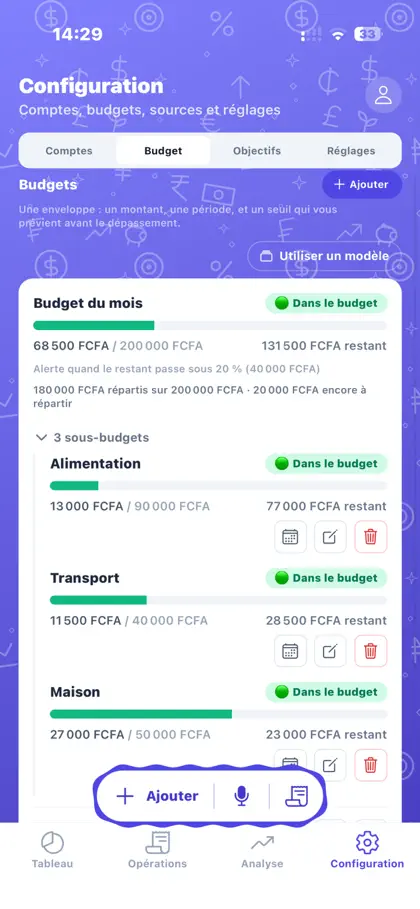Switch to the Objectifs tab
The width and height of the screenshot is (420, 909).
coord(257,151)
